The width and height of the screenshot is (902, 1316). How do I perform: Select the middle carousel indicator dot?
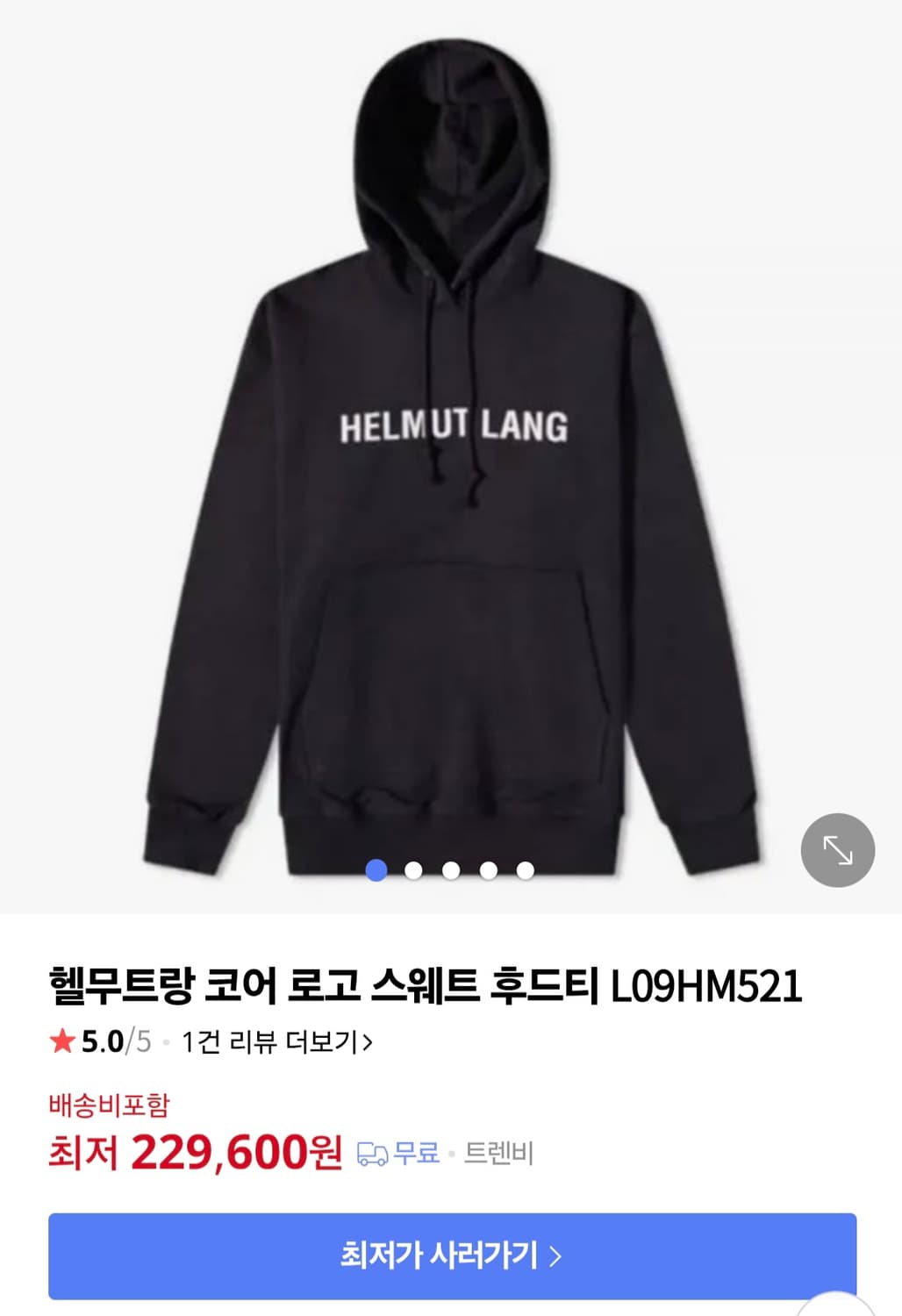tap(451, 869)
